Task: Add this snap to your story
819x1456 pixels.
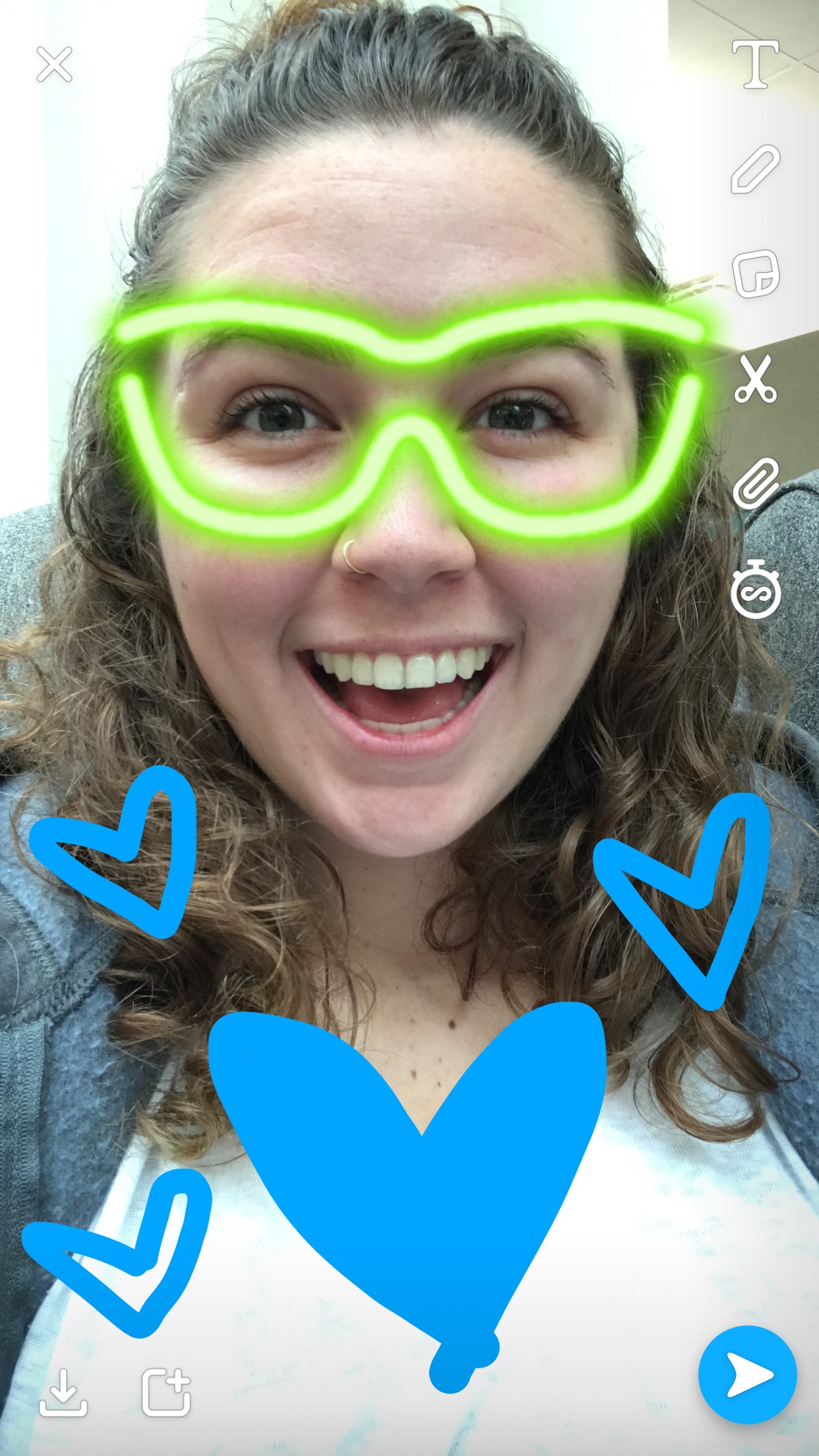Action: coord(166,1392)
